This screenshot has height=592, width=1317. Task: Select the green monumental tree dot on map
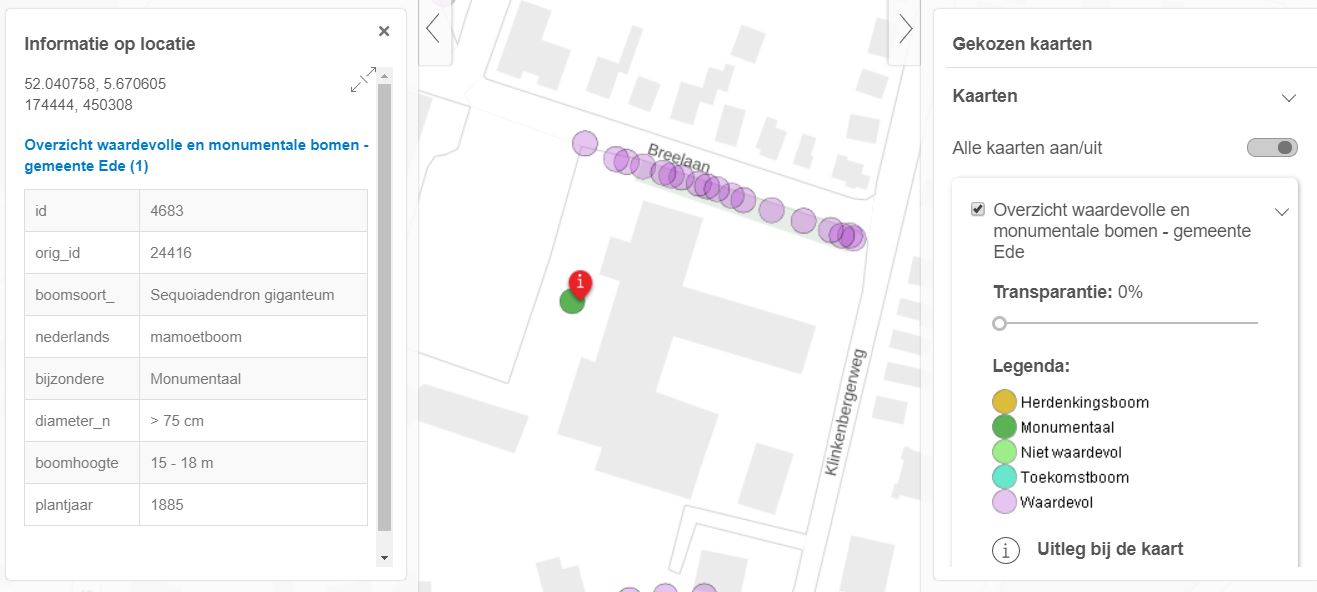pos(570,303)
